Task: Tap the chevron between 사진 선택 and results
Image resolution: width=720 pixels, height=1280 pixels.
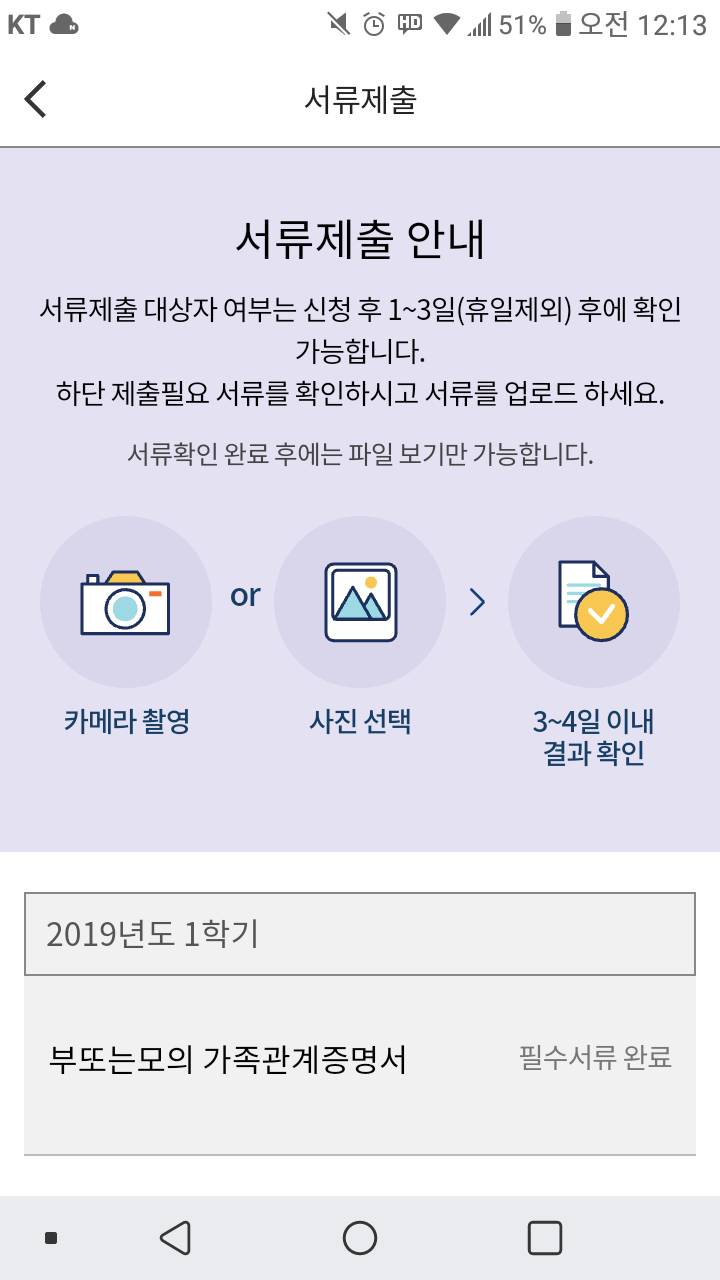Action: point(477,601)
